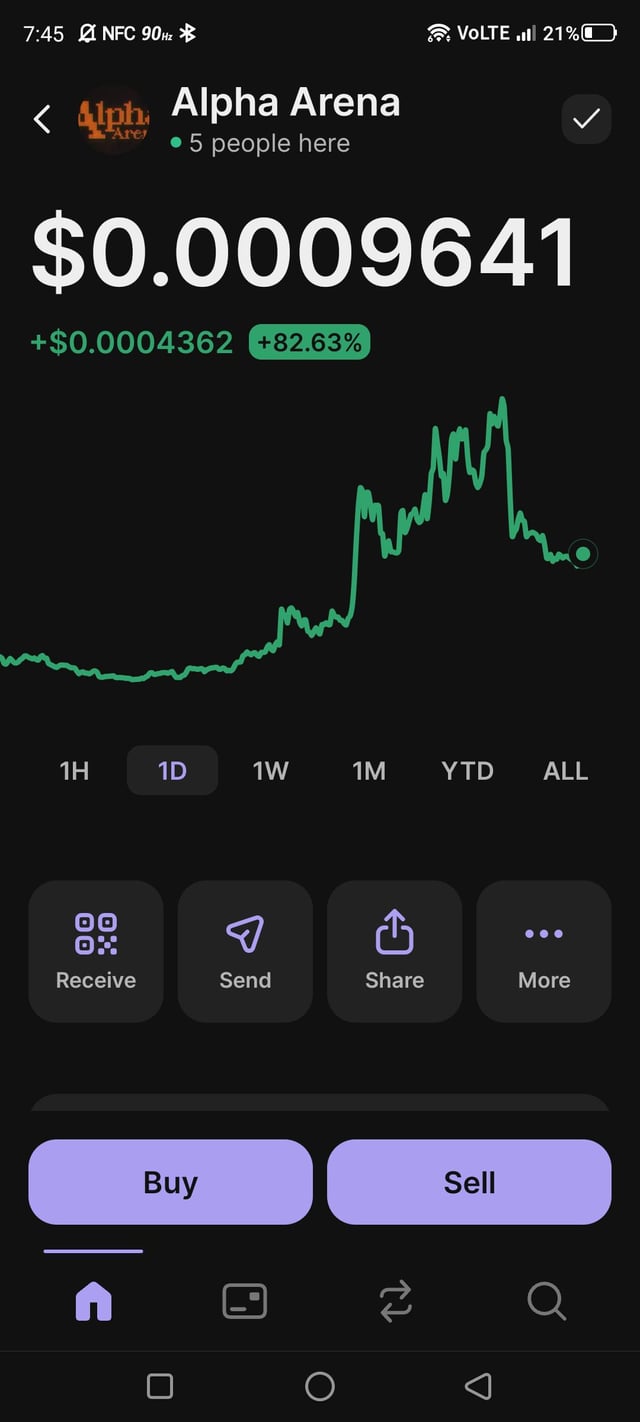Open recent apps with the square button
640x1422 pixels.
click(160, 1386)
